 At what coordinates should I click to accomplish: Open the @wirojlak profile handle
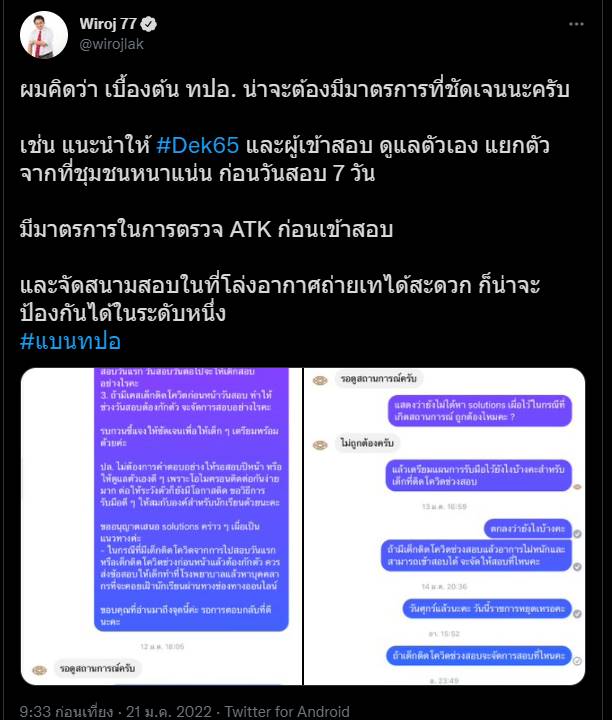pos(107,44)
